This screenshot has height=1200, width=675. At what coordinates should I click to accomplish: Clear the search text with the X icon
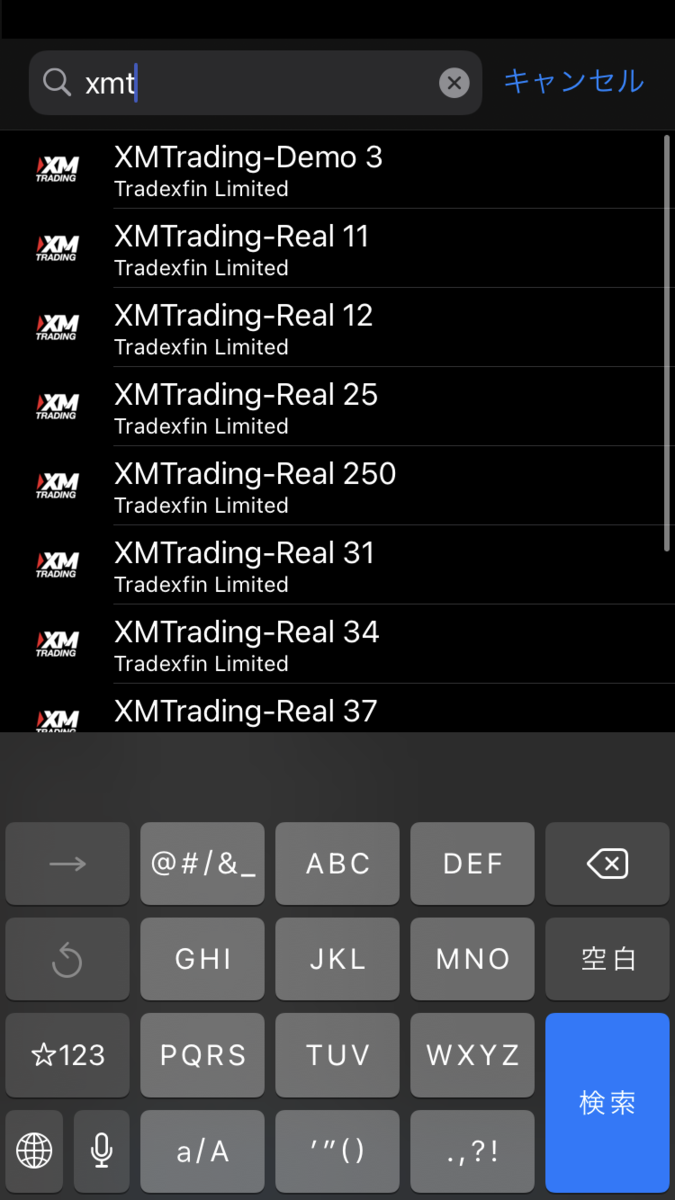(x=454, y=83)
